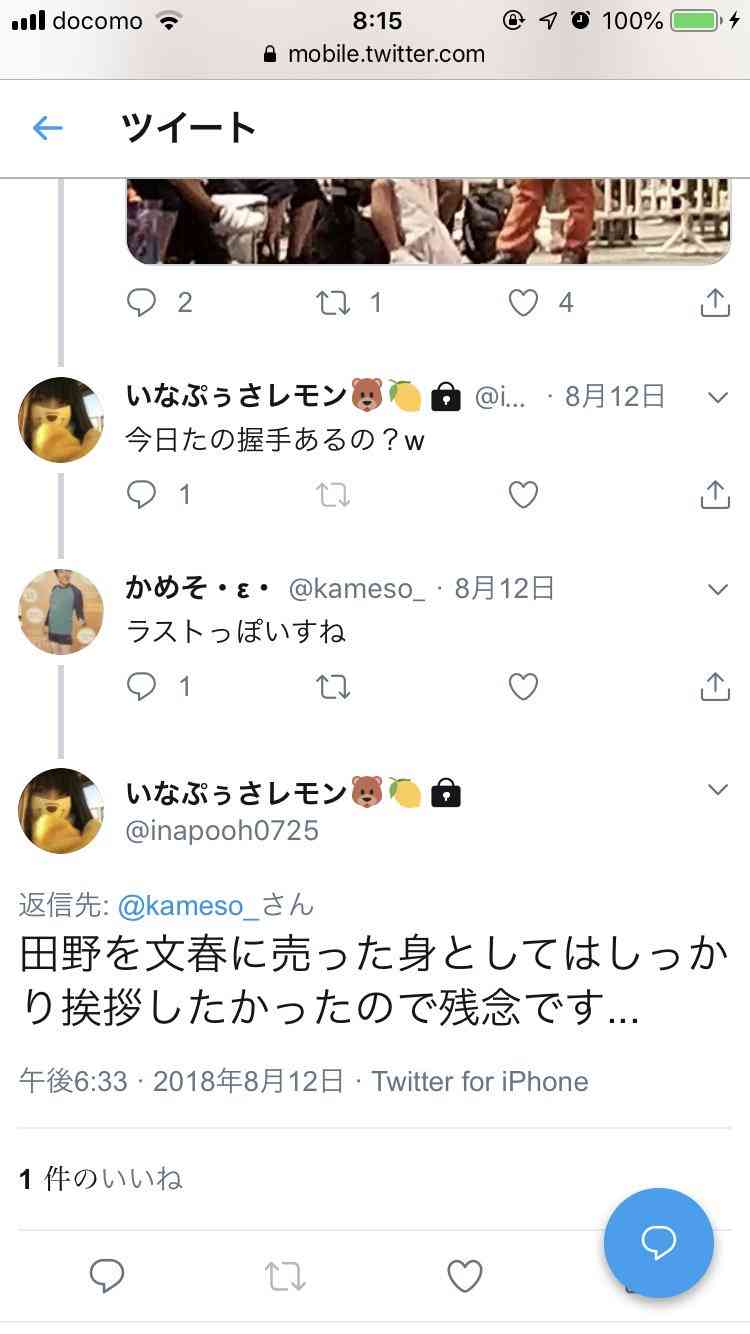Open the @inapooh0725 profile avatar by the main tweet
This screenshot has height=1334, width=750.
click(61, 811)
